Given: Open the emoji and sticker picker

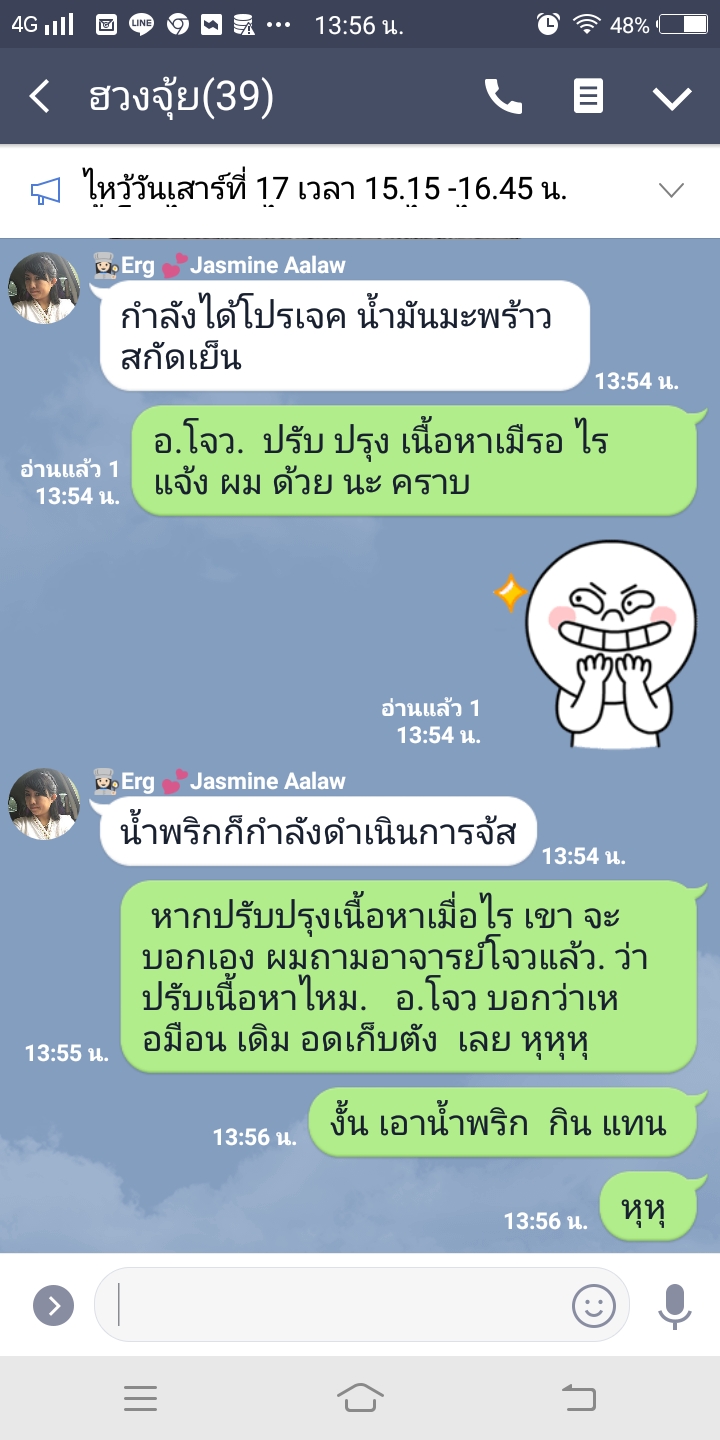Looking at the screenshot, I should 593,1305.
